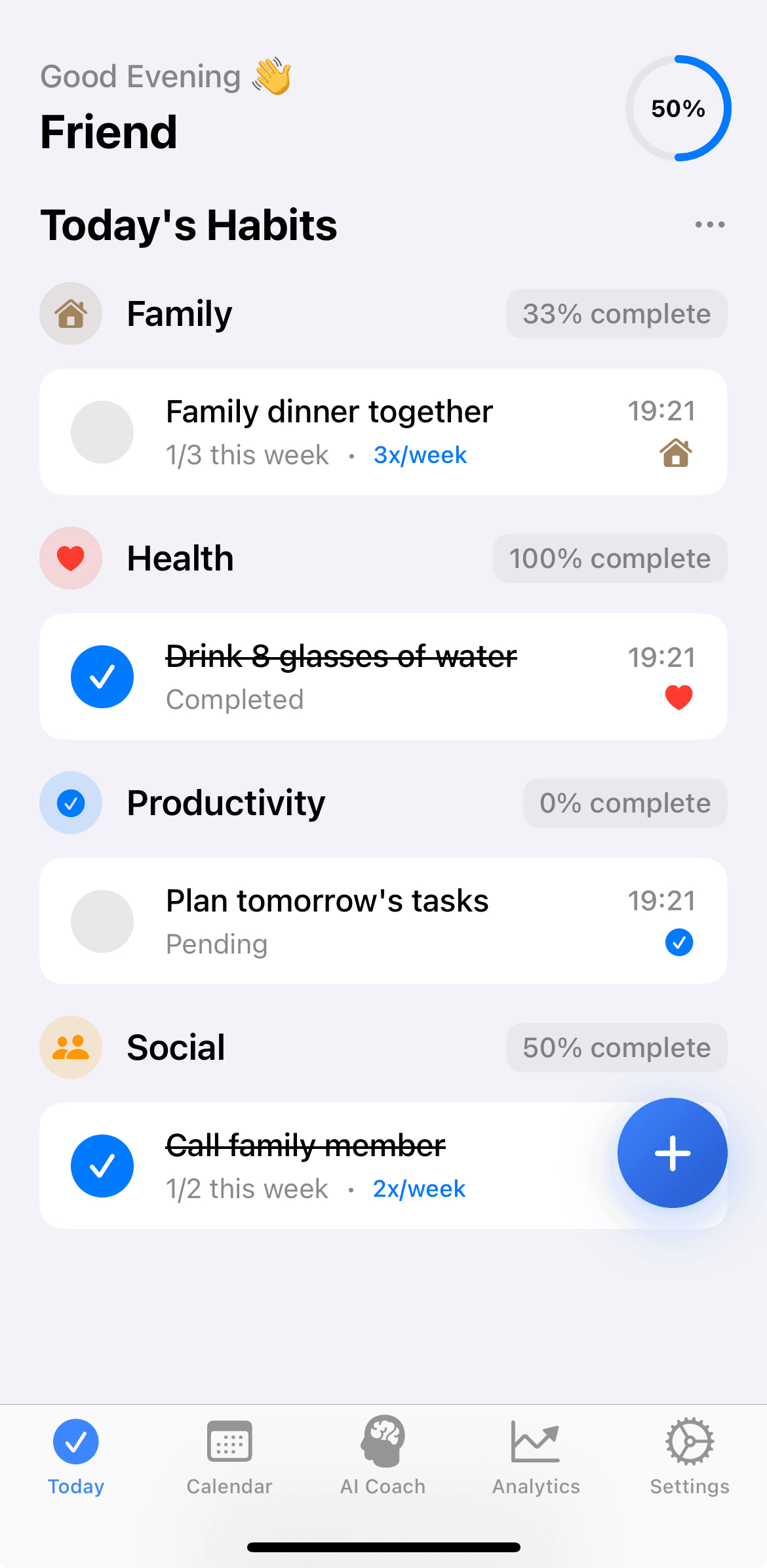Image resolution: width=767 pixels, height=1568 pixels.
Task: Add a new habit with the plus button
Action: (x=672, y=1153)
